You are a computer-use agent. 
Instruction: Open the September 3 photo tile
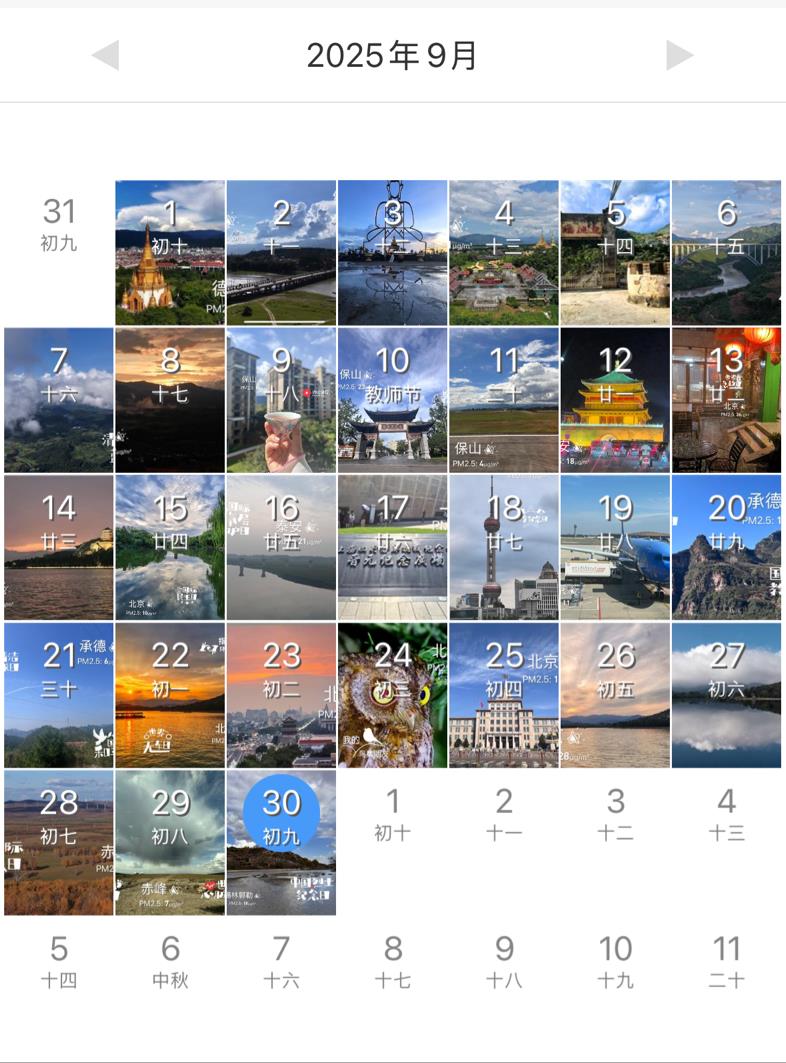pyautogui.click(x=392, y=253)
